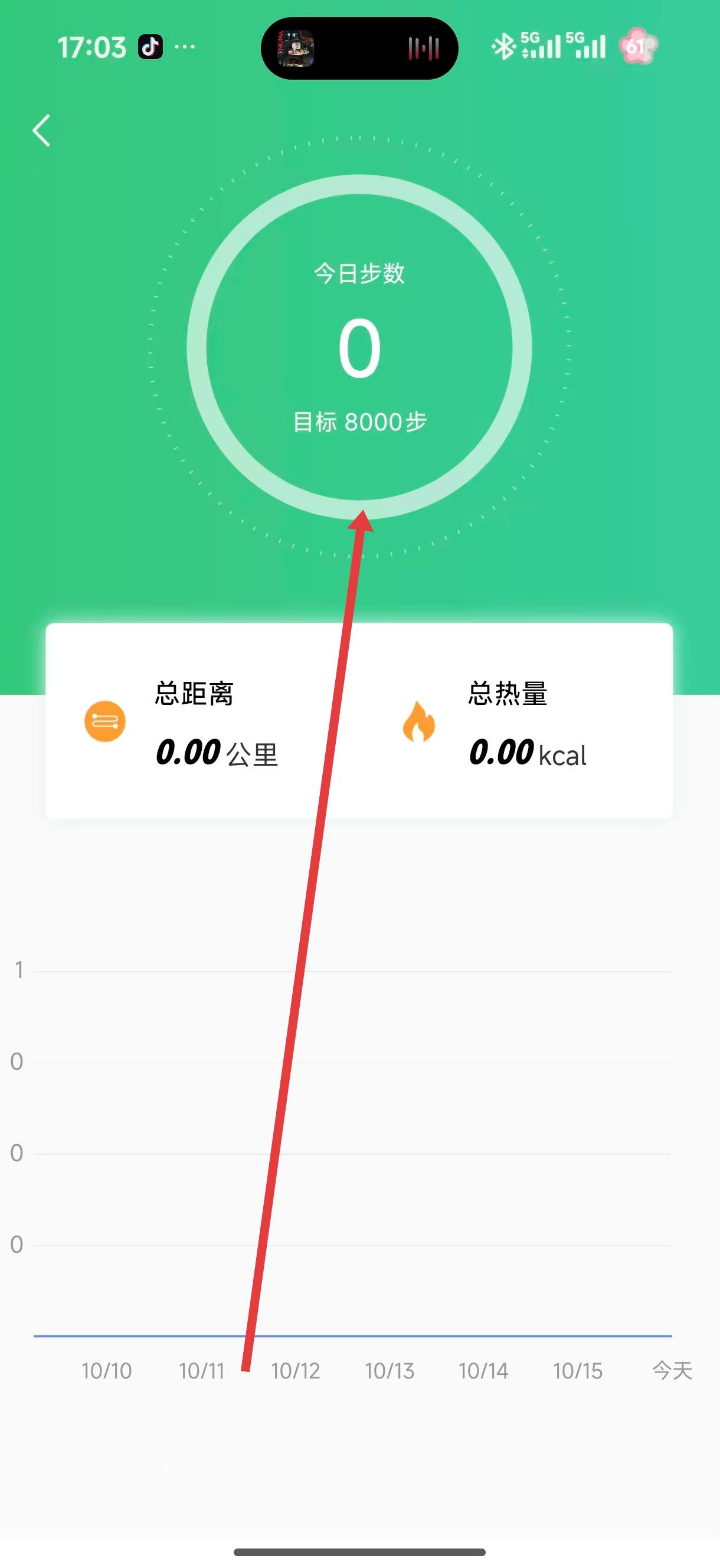Open the now-playing music pill
Viewport: 720px width, 1568px height.
pos(359,48)
